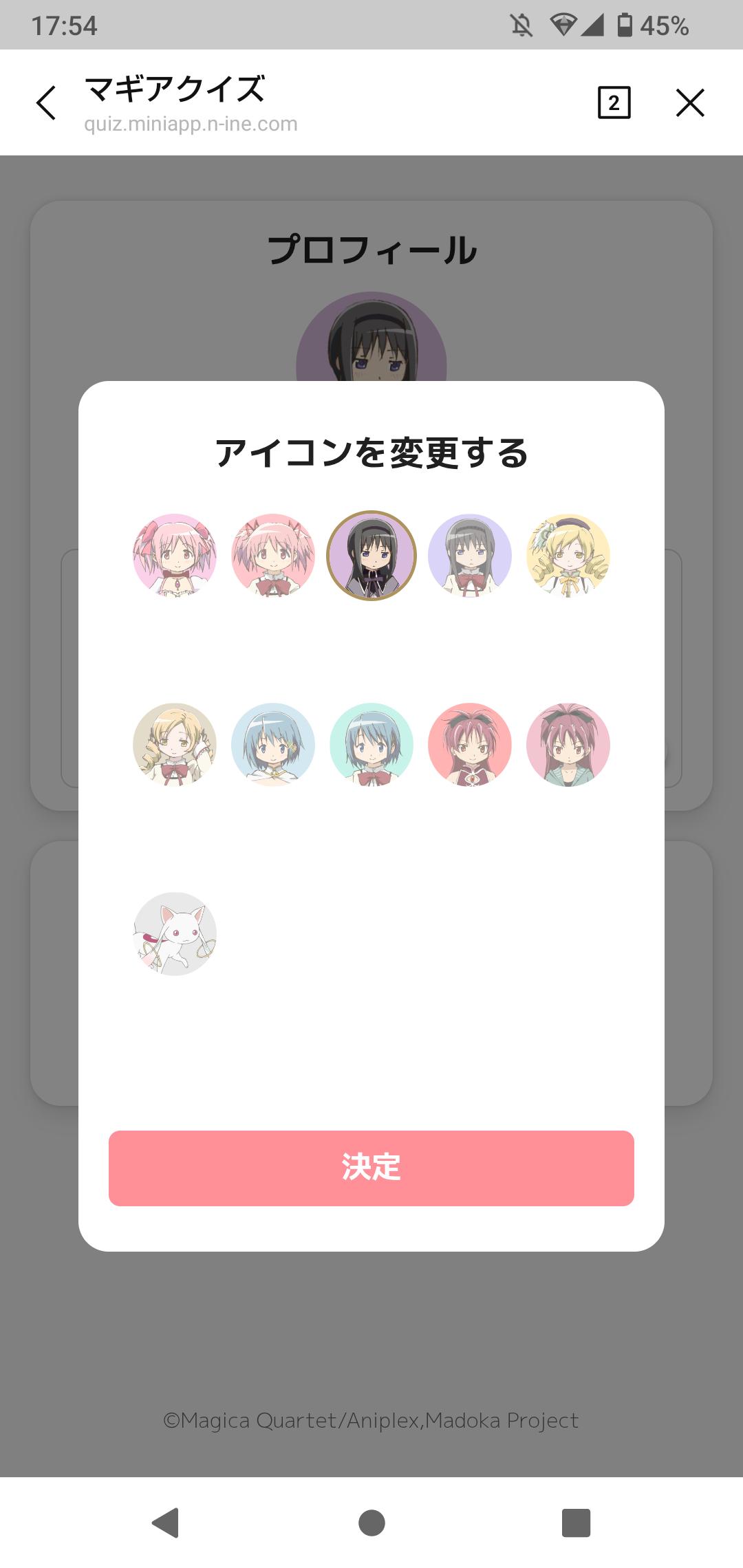This screenshot has width=743, height=1568.
Task: Select the white Kyubey icon
Action: [175, 934]
